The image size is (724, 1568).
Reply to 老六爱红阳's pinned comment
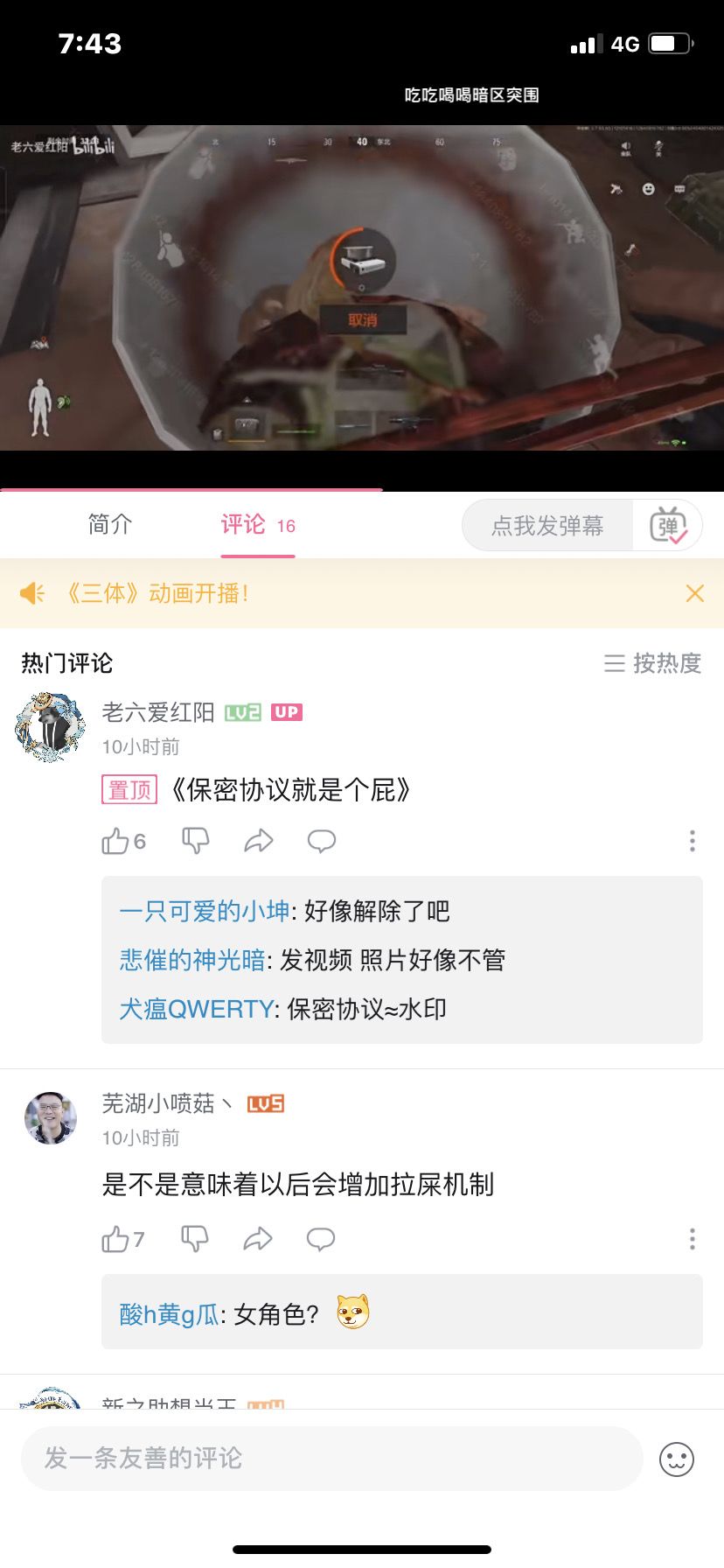(x=322, y=842)
